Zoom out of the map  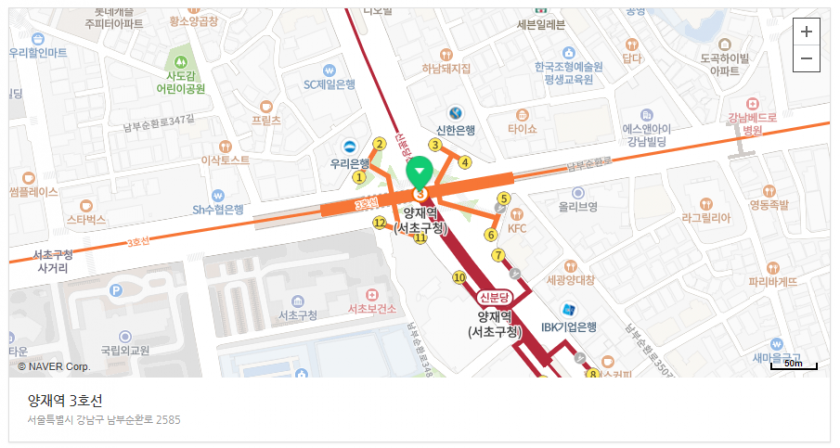[x=806, y=58]
